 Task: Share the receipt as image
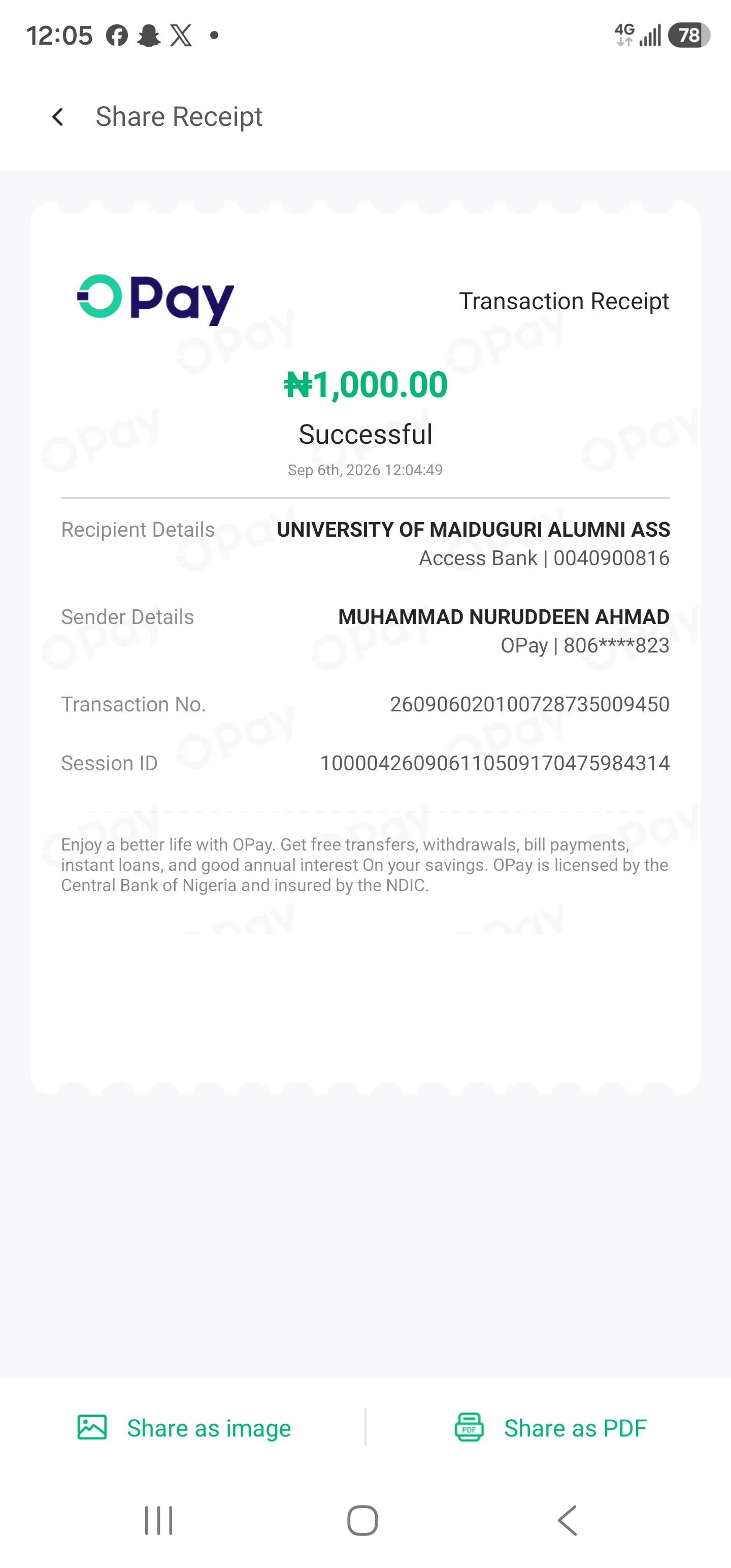tap(184, 1427)
